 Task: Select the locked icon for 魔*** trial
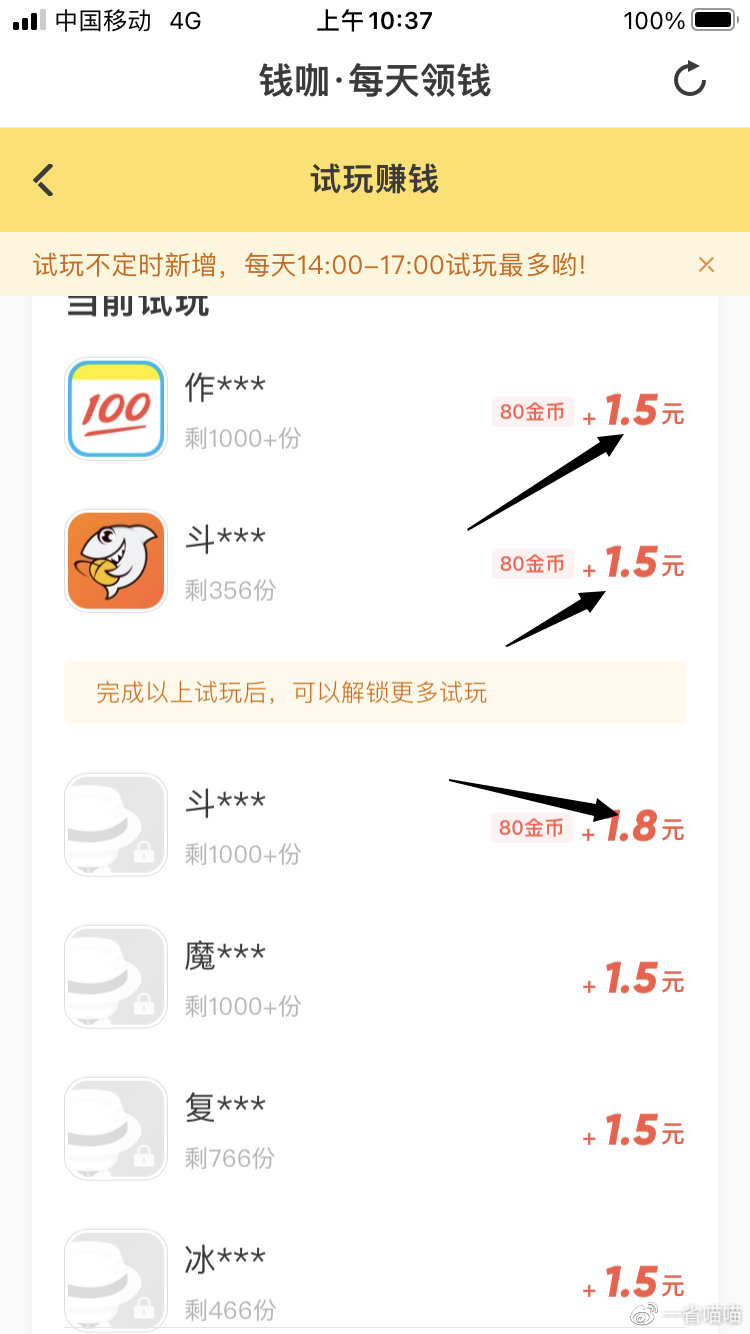[115, 976]
